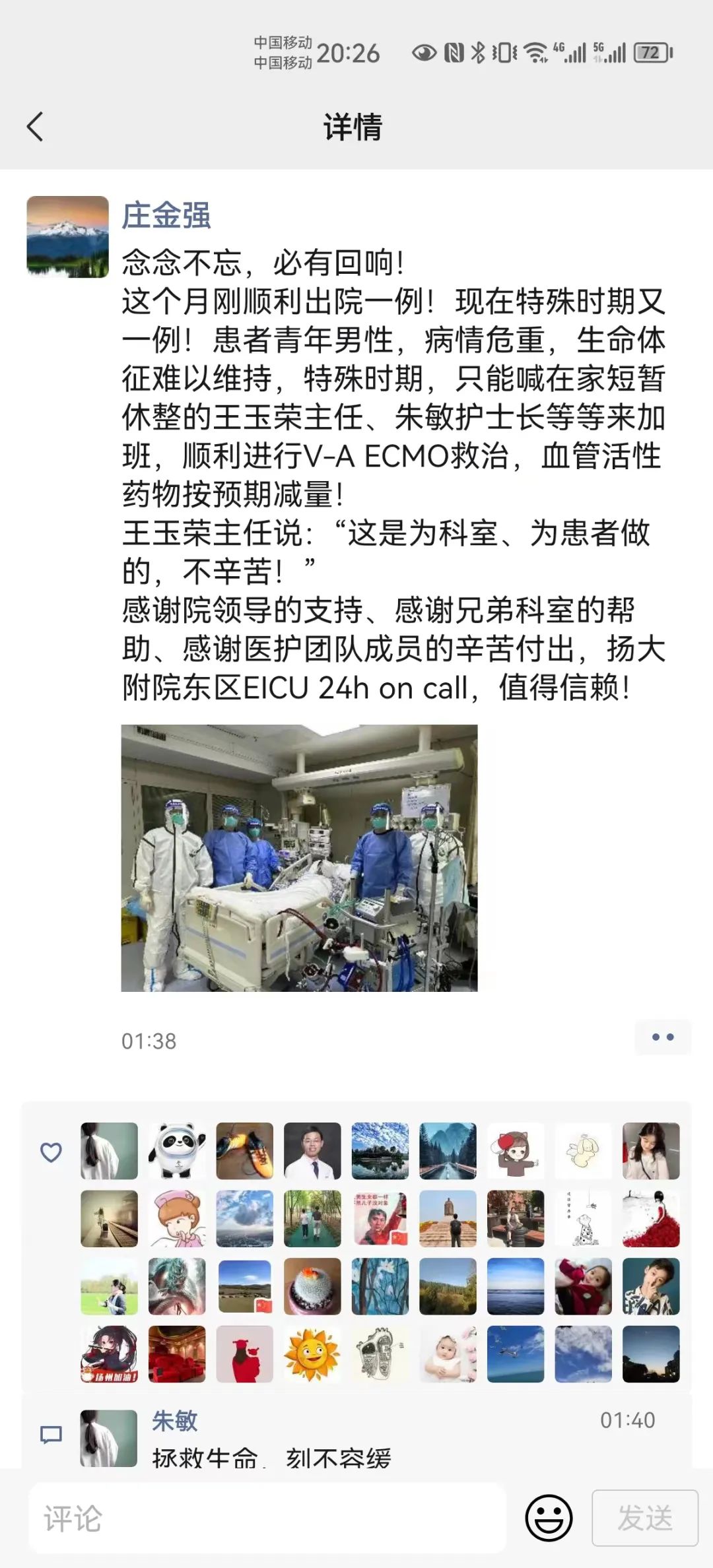
Task: Open the doctor in white coat liker's profile
Action: coord(312,1151)
